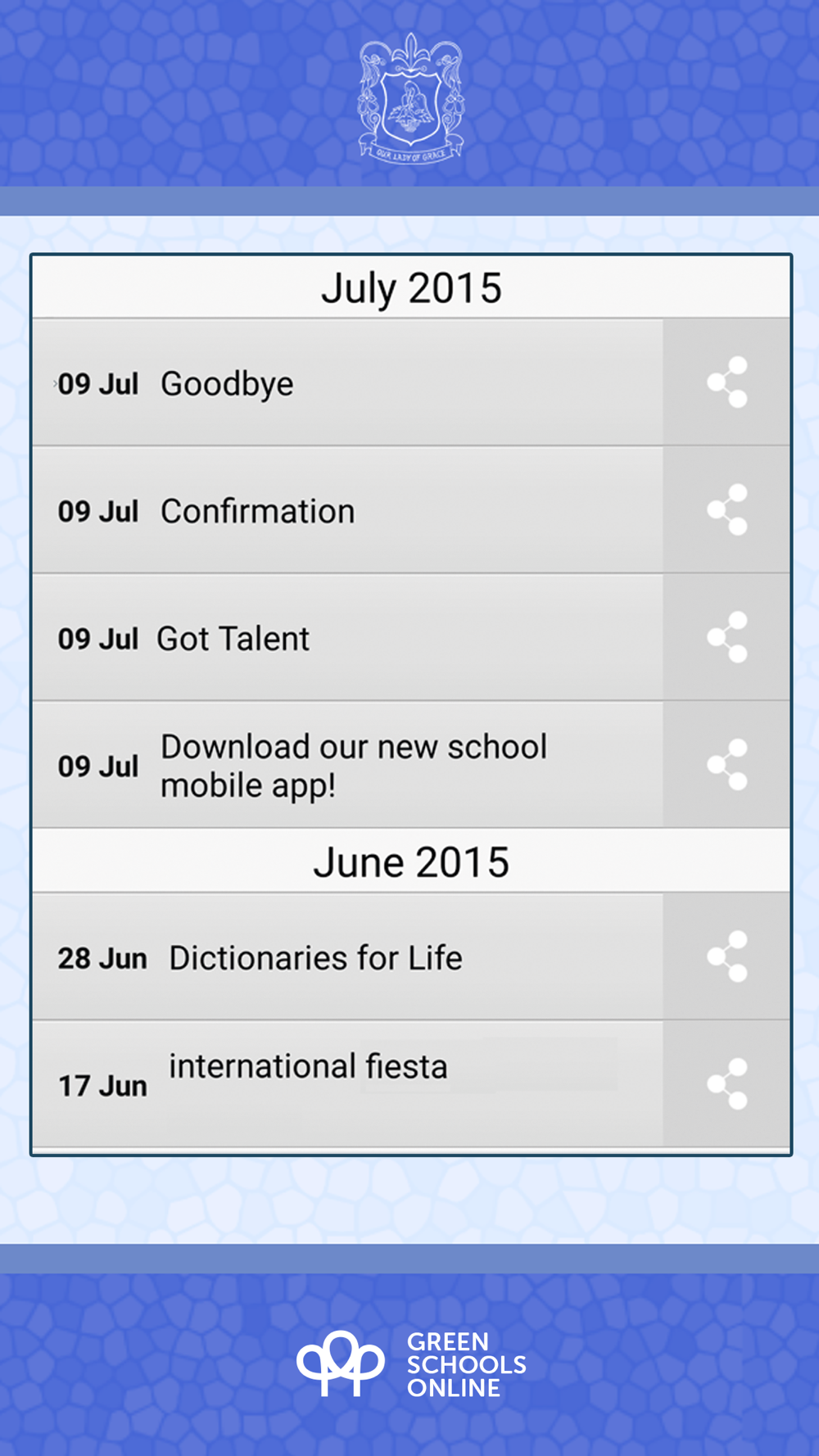Open the international fiesta item
This screenshot has width=819, height=1456.
347,1084
